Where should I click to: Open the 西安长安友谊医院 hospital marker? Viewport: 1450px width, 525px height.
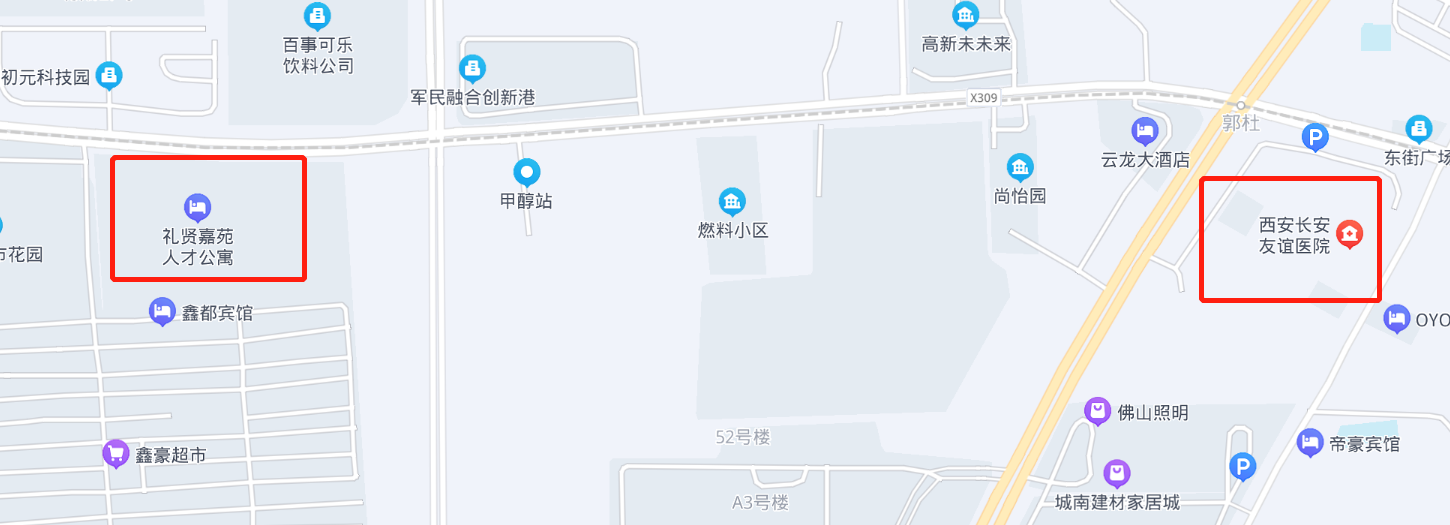pos(1350,234)
